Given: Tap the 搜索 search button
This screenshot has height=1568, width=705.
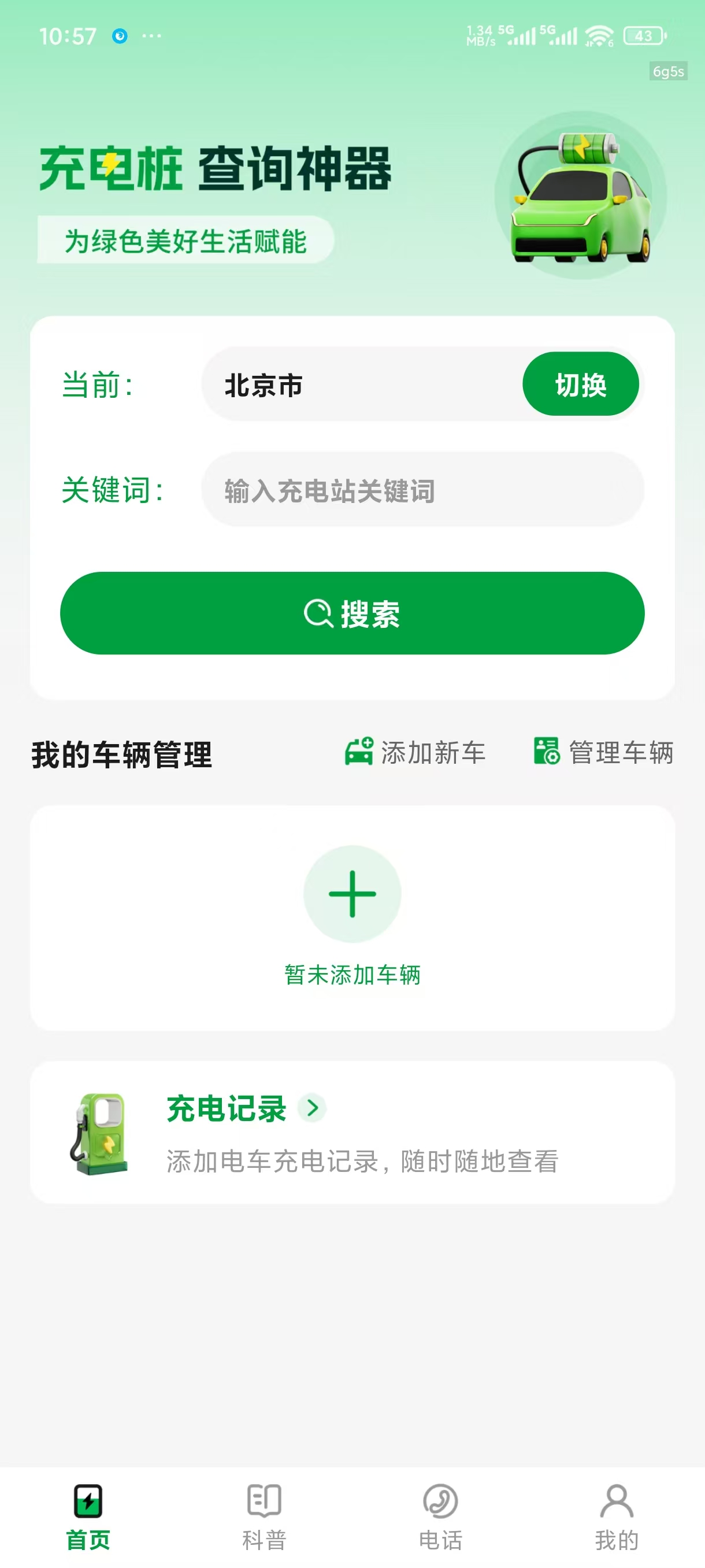Looking at the screenshot, I should pos(352,614).
